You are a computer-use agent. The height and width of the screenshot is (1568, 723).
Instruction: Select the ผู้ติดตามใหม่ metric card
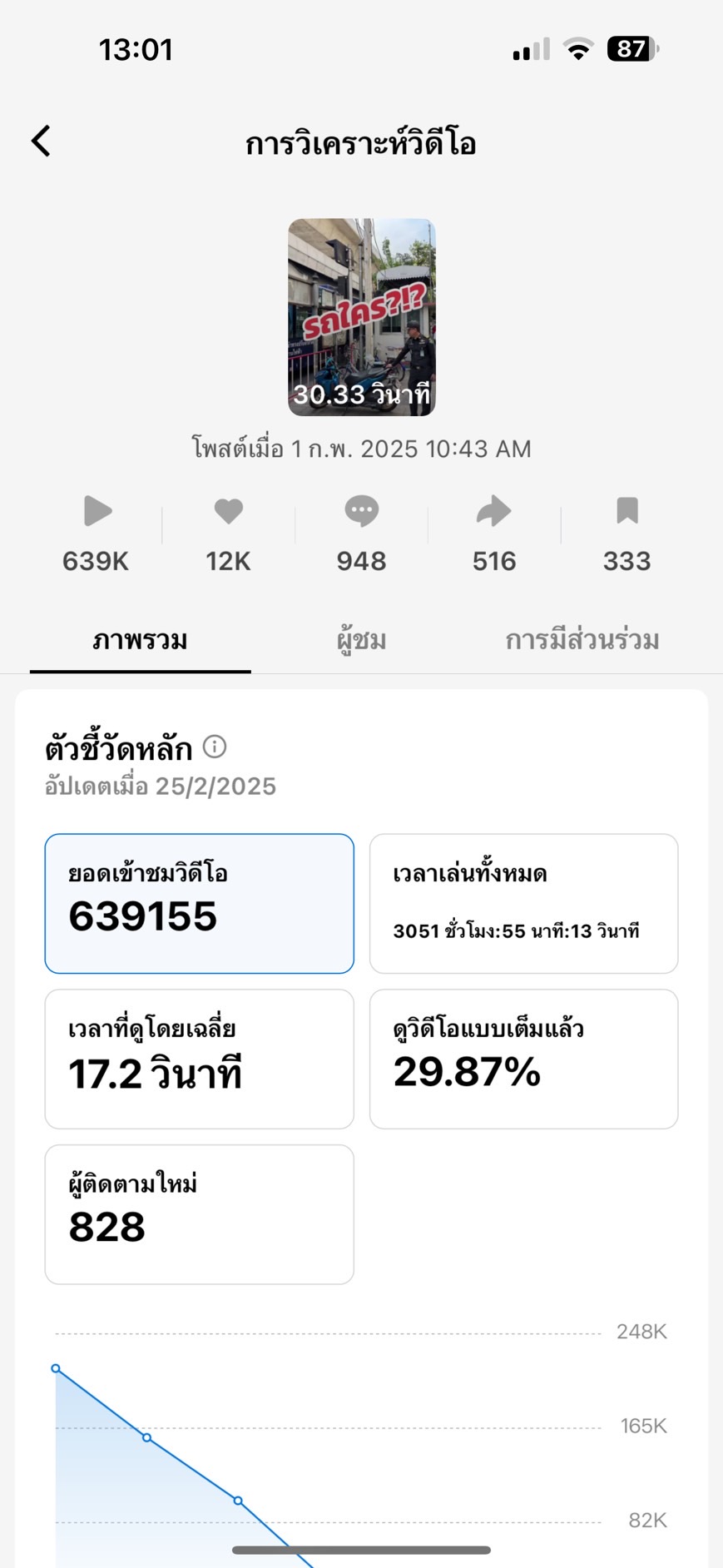(200, 1214)
